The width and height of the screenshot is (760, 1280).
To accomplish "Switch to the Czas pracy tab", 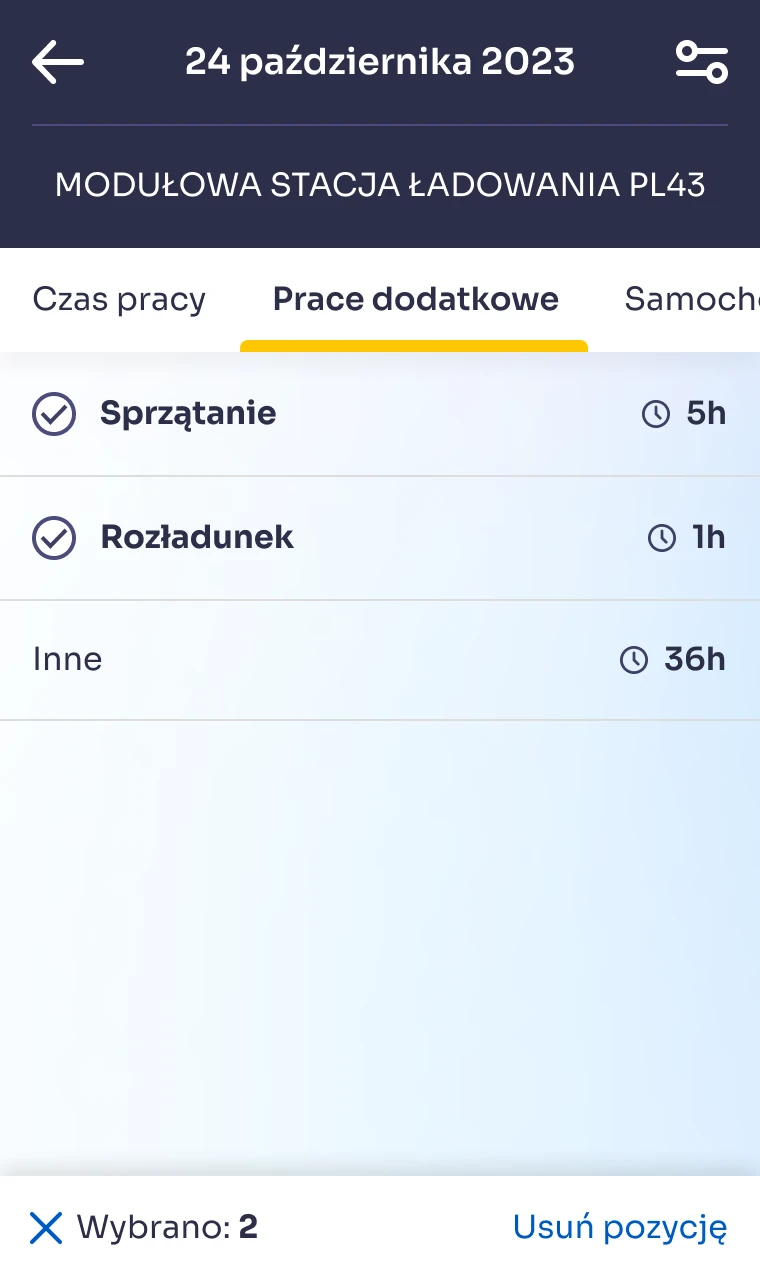I will (119, 299).
